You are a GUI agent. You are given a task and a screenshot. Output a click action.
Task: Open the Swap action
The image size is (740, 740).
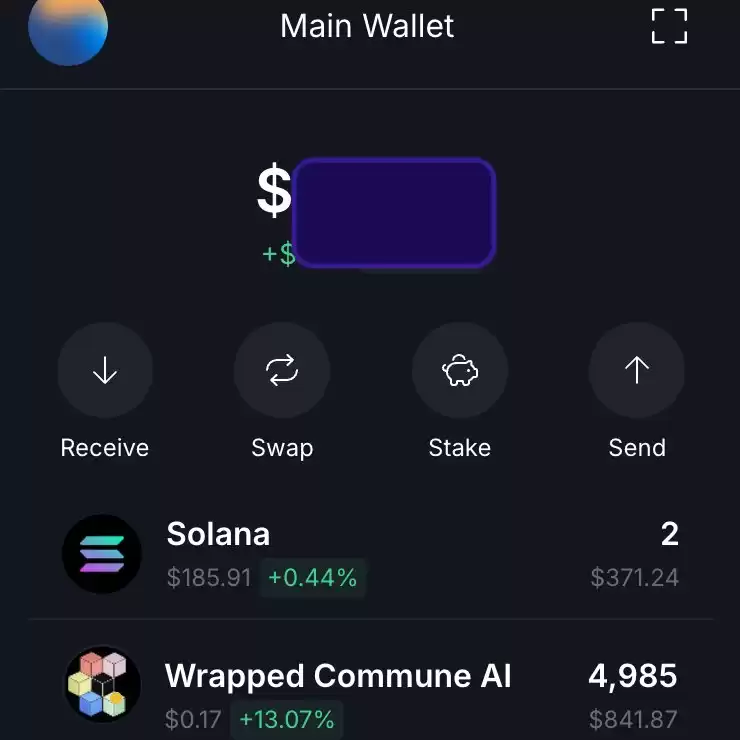coord(282,371)
